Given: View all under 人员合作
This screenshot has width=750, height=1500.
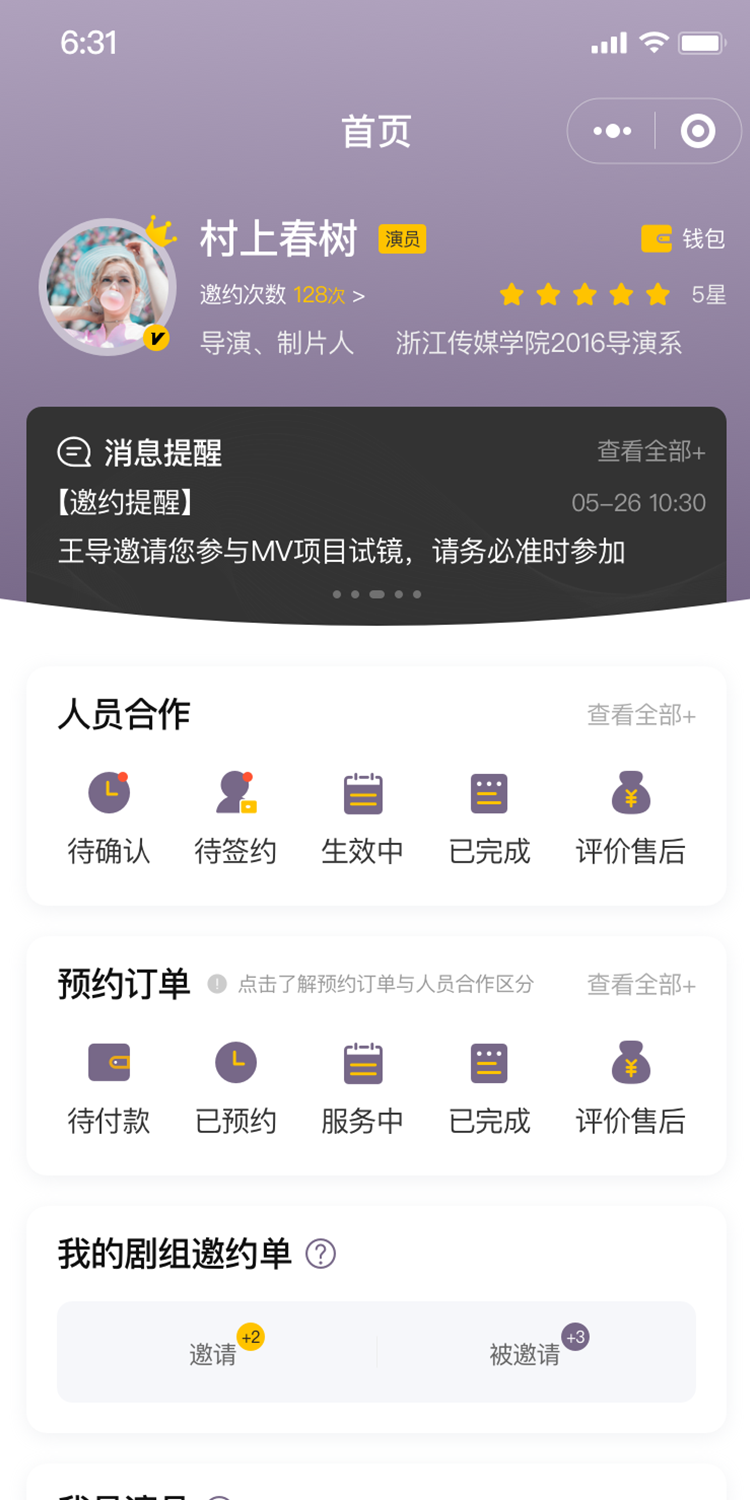Looking at the screenshot, I should [641, 715].
